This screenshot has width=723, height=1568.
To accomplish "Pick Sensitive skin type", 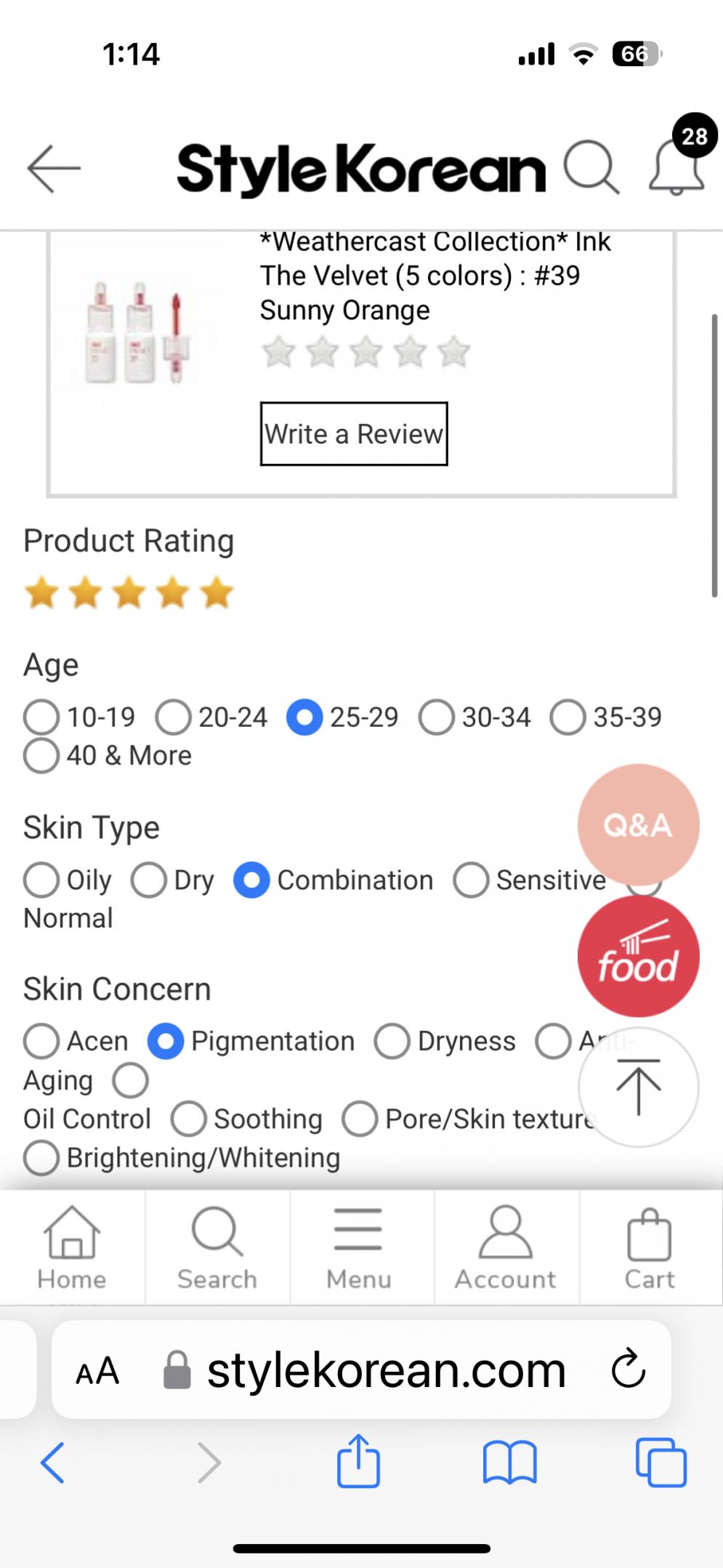I will [x=471, y=880].
